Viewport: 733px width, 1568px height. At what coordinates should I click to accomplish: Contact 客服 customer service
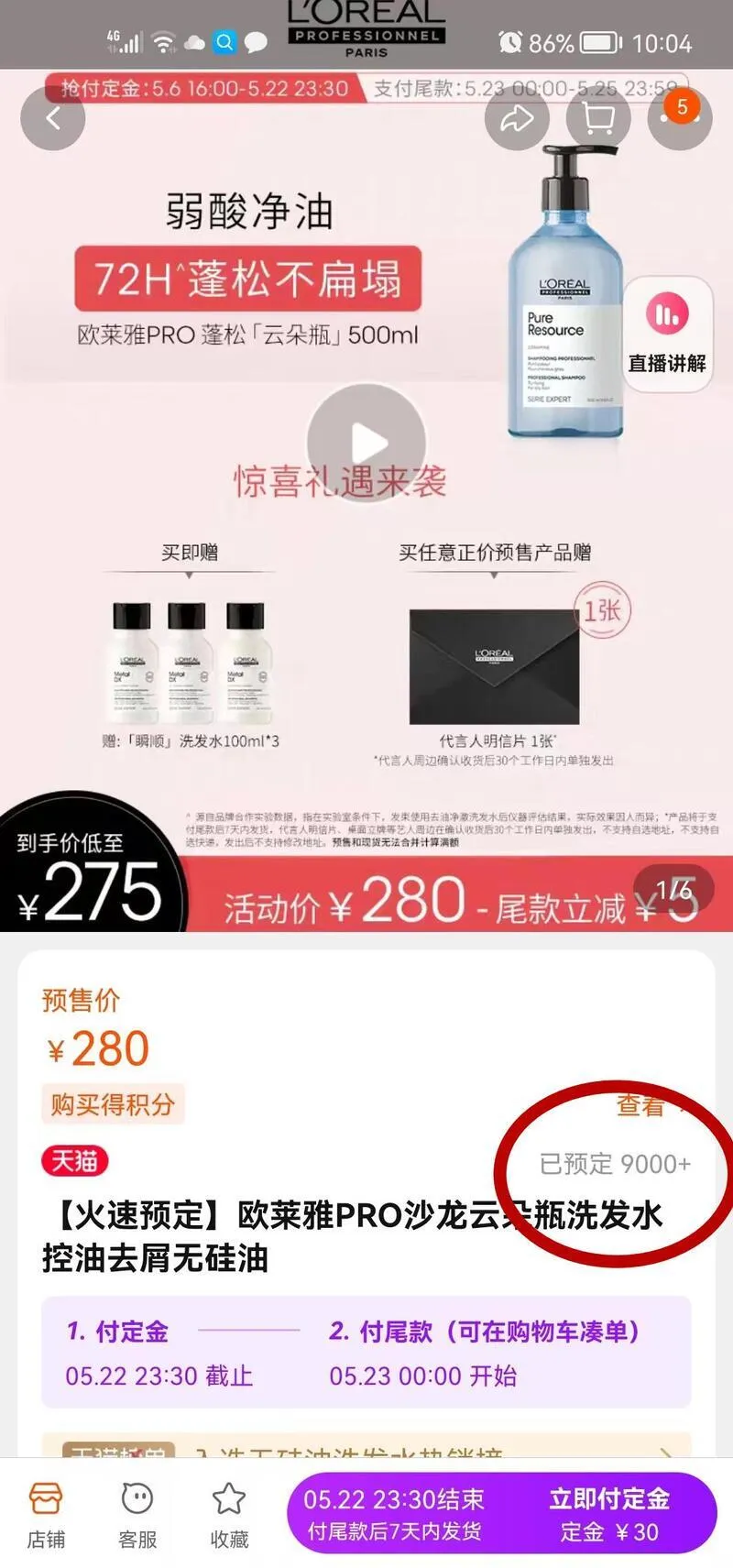tap(137, 1514)
